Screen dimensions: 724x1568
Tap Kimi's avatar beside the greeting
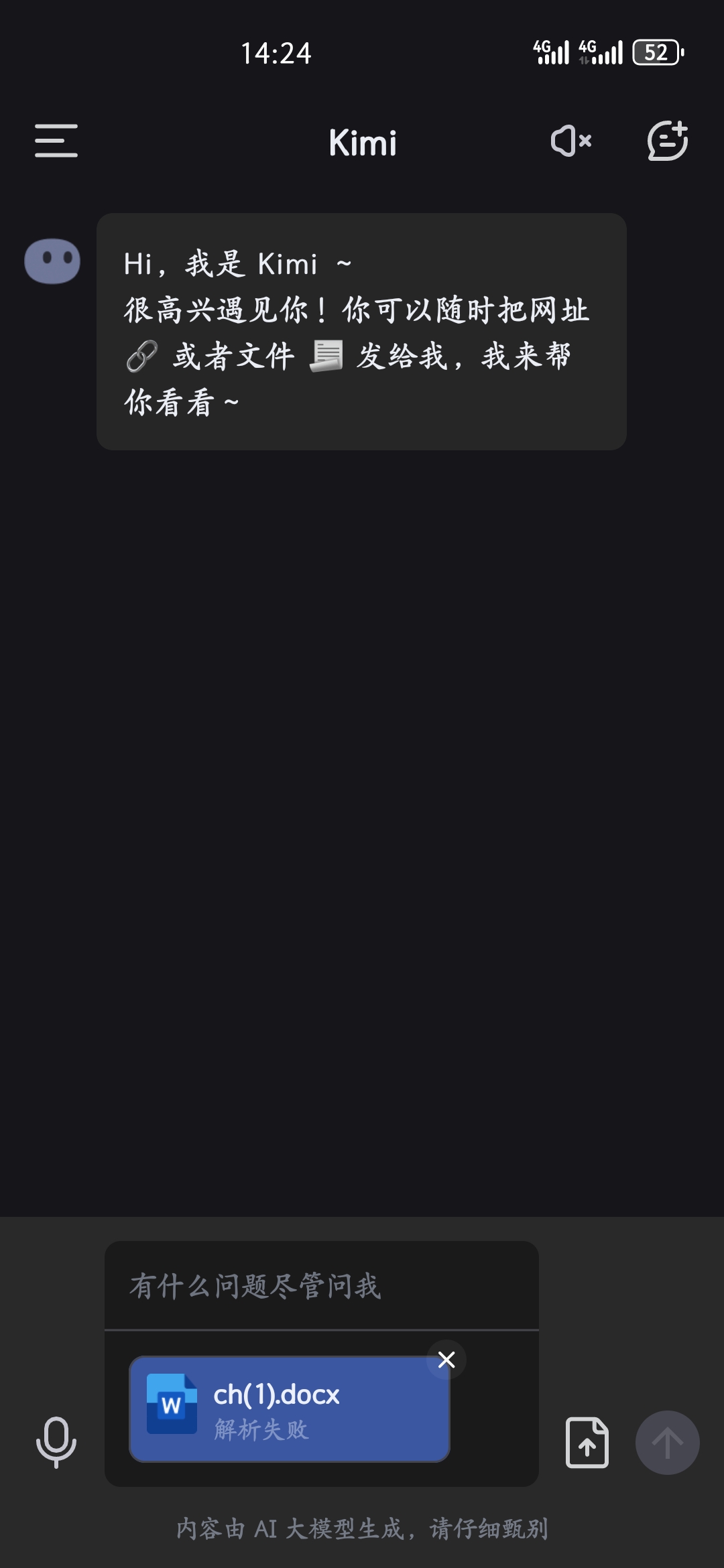[x=52, y=260]
